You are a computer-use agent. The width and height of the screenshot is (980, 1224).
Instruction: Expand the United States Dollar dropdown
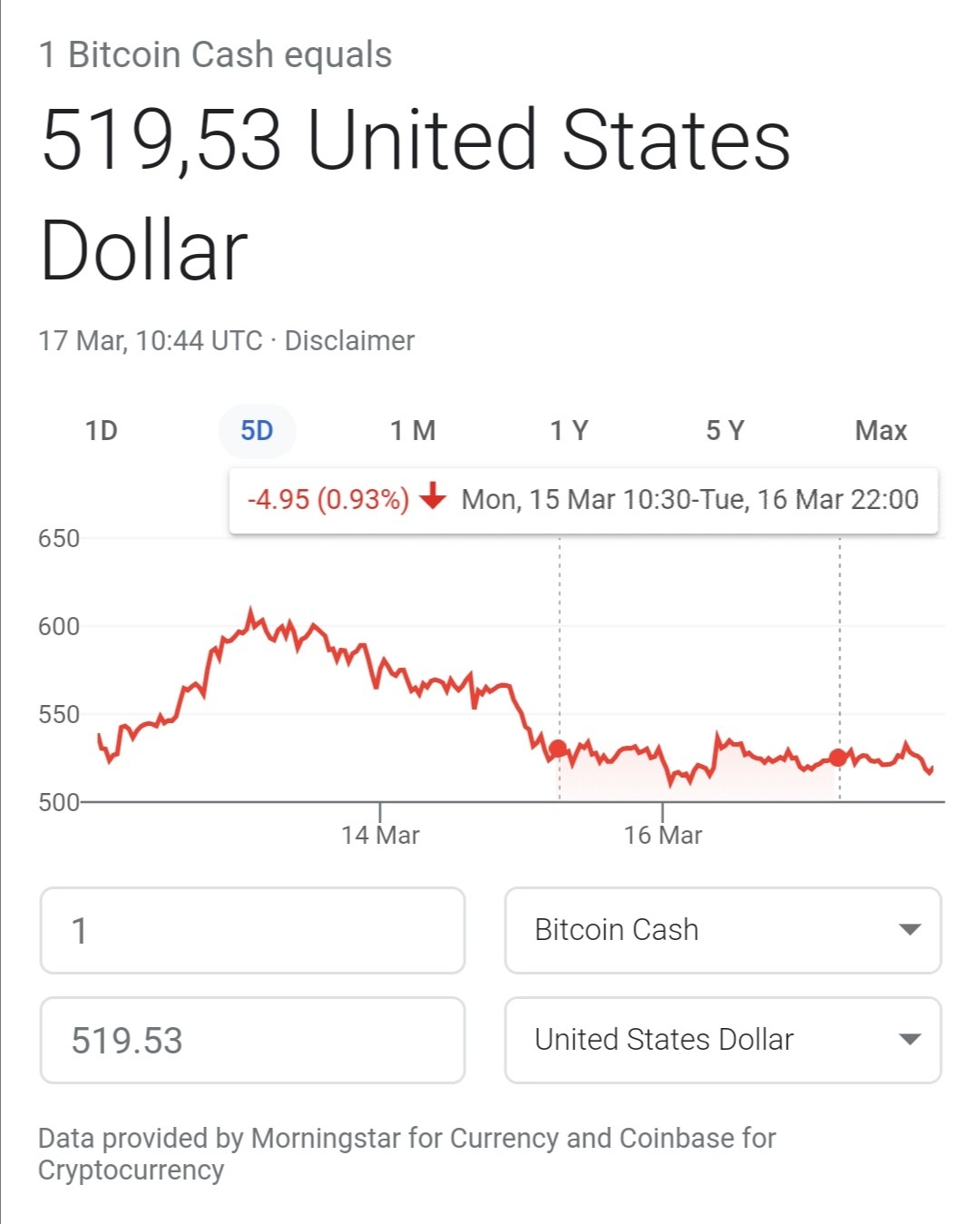click(x=723, y=1040)
